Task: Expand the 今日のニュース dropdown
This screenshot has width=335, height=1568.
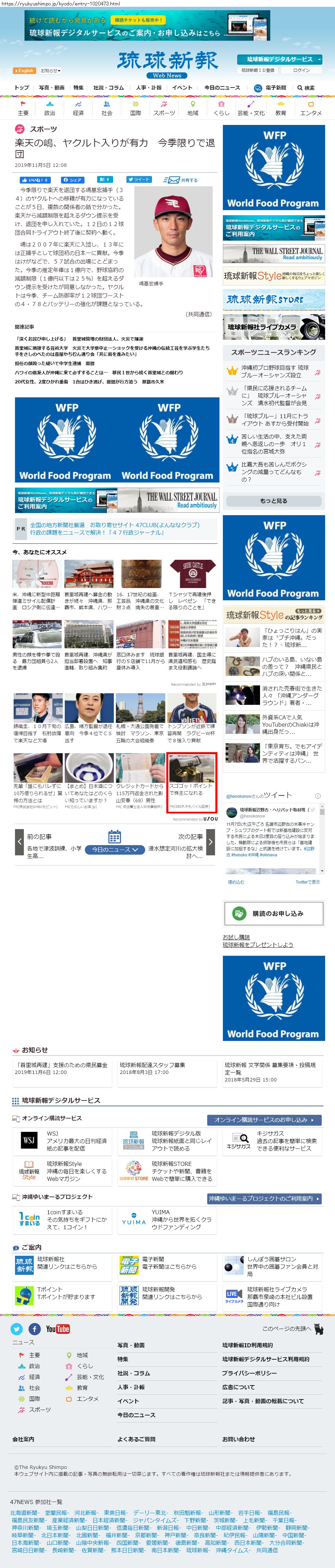Action: pos(115,849)
